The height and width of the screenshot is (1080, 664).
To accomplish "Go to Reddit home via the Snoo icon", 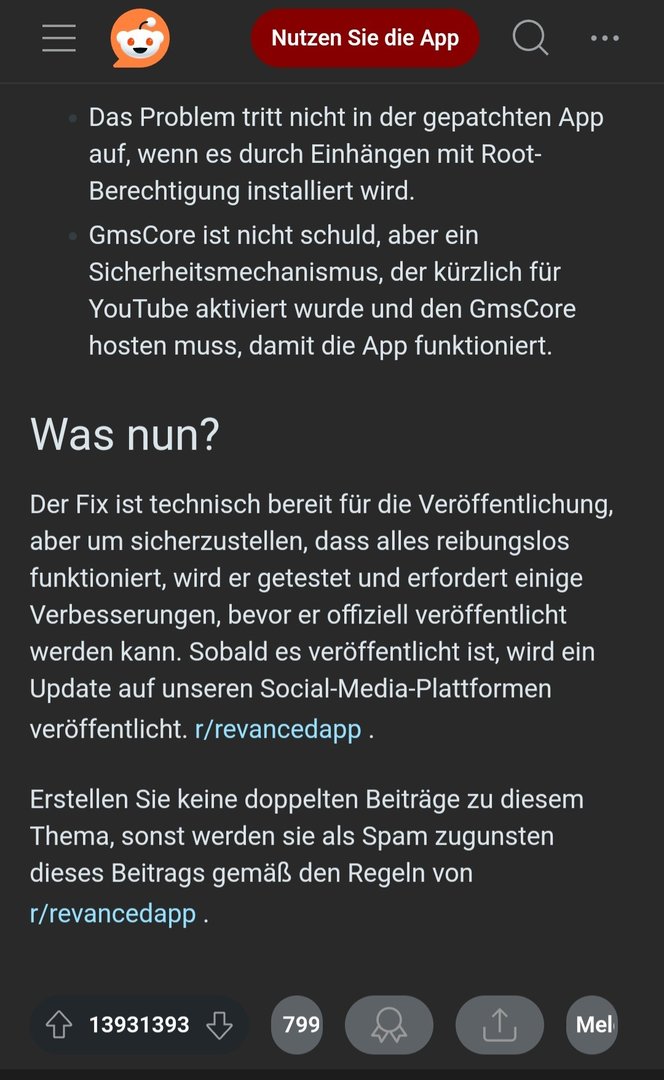I will coord(140,39).
